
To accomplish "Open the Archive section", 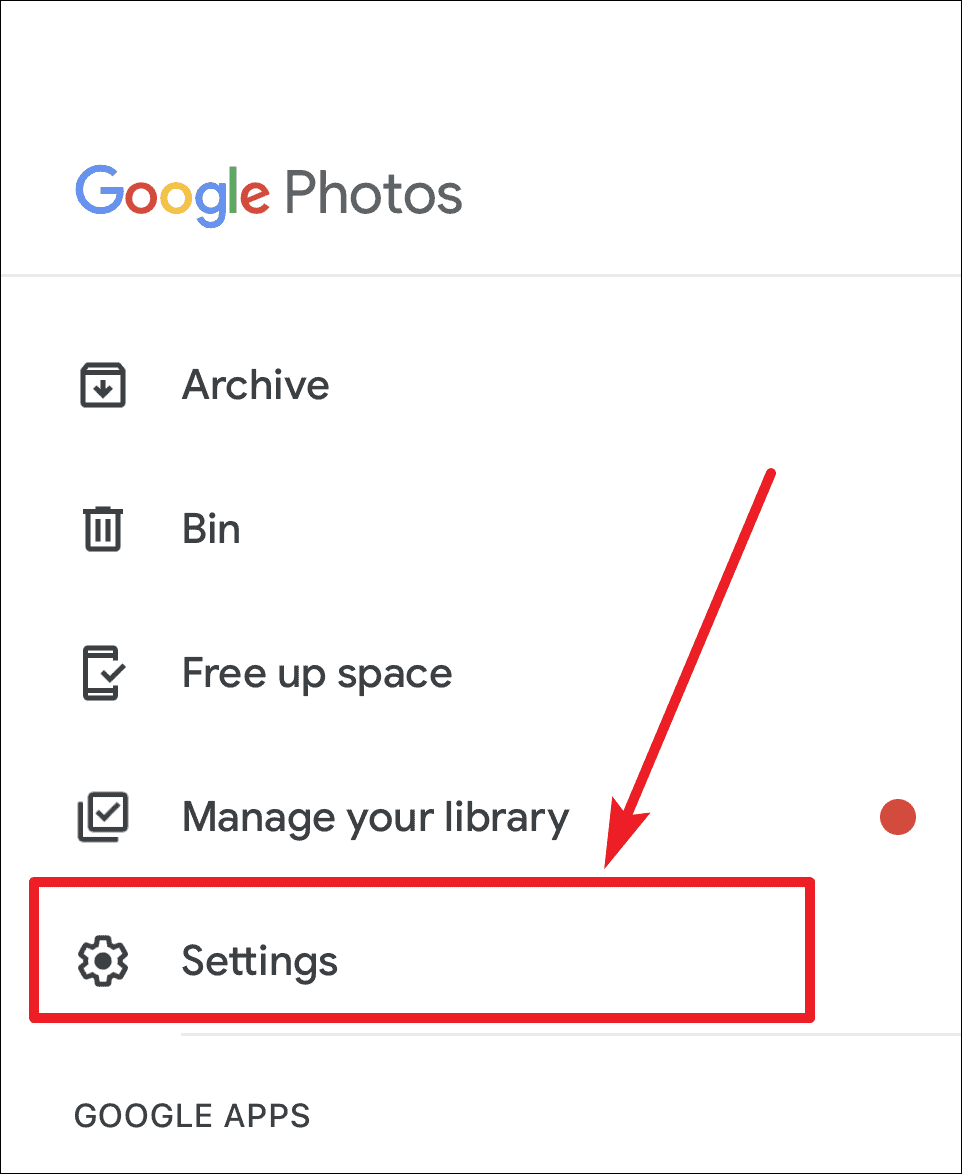I will [x=255, y=385].
